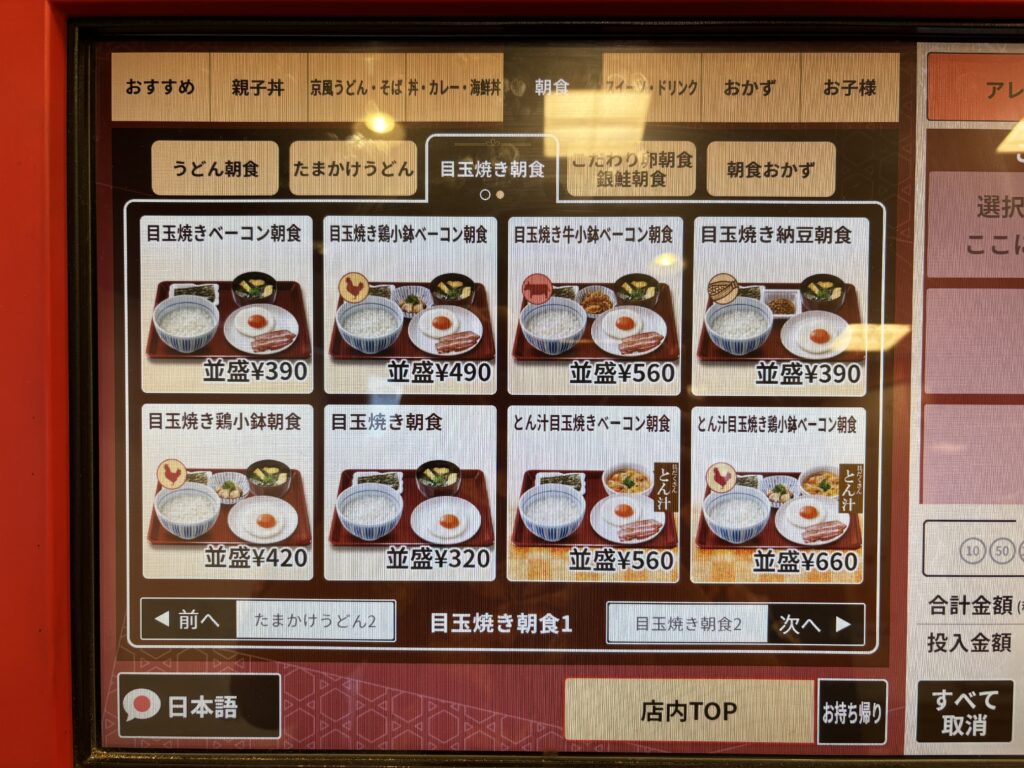Open the おかず category tab
This screenshot has width=1024, height=768.
750,87
